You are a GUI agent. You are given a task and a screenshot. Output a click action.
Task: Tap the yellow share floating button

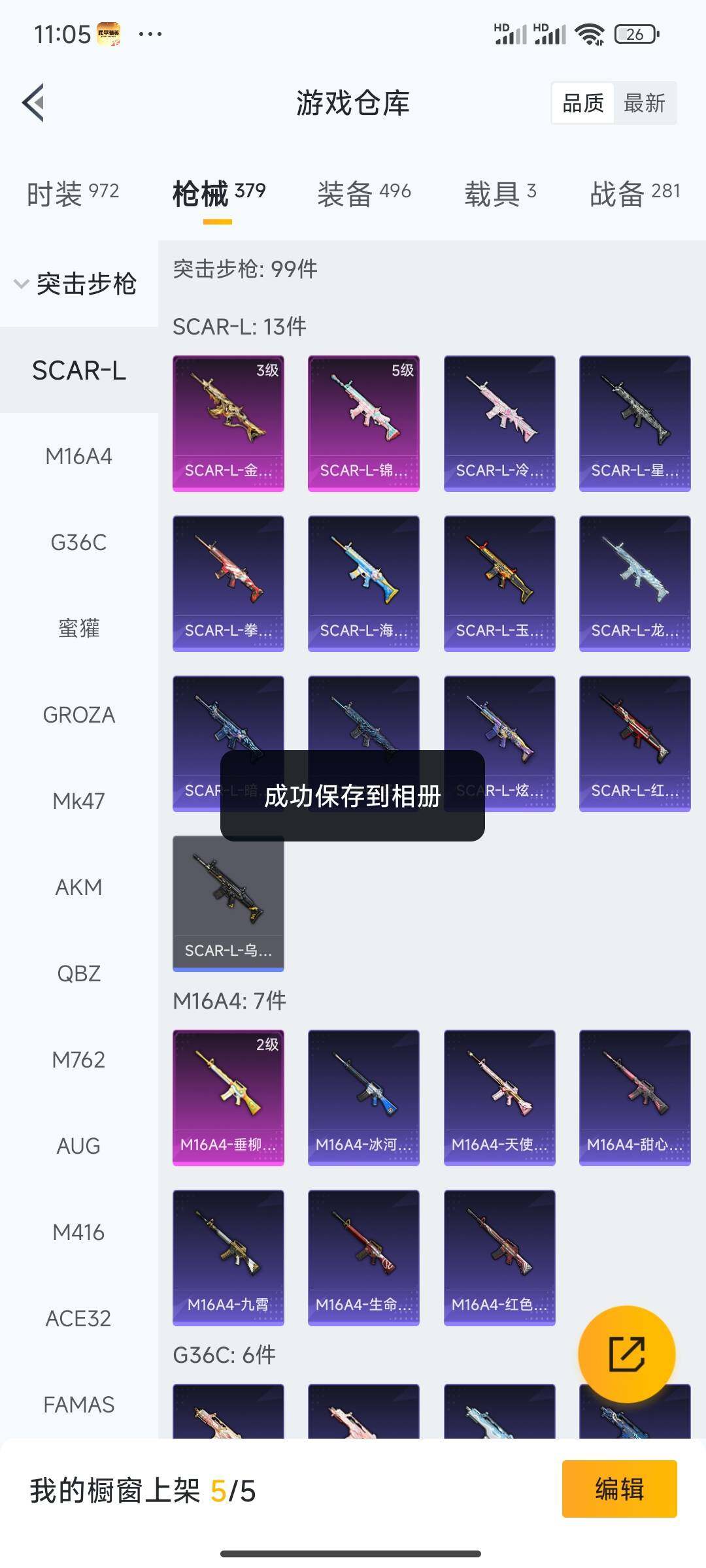[x=626, y=1354]
